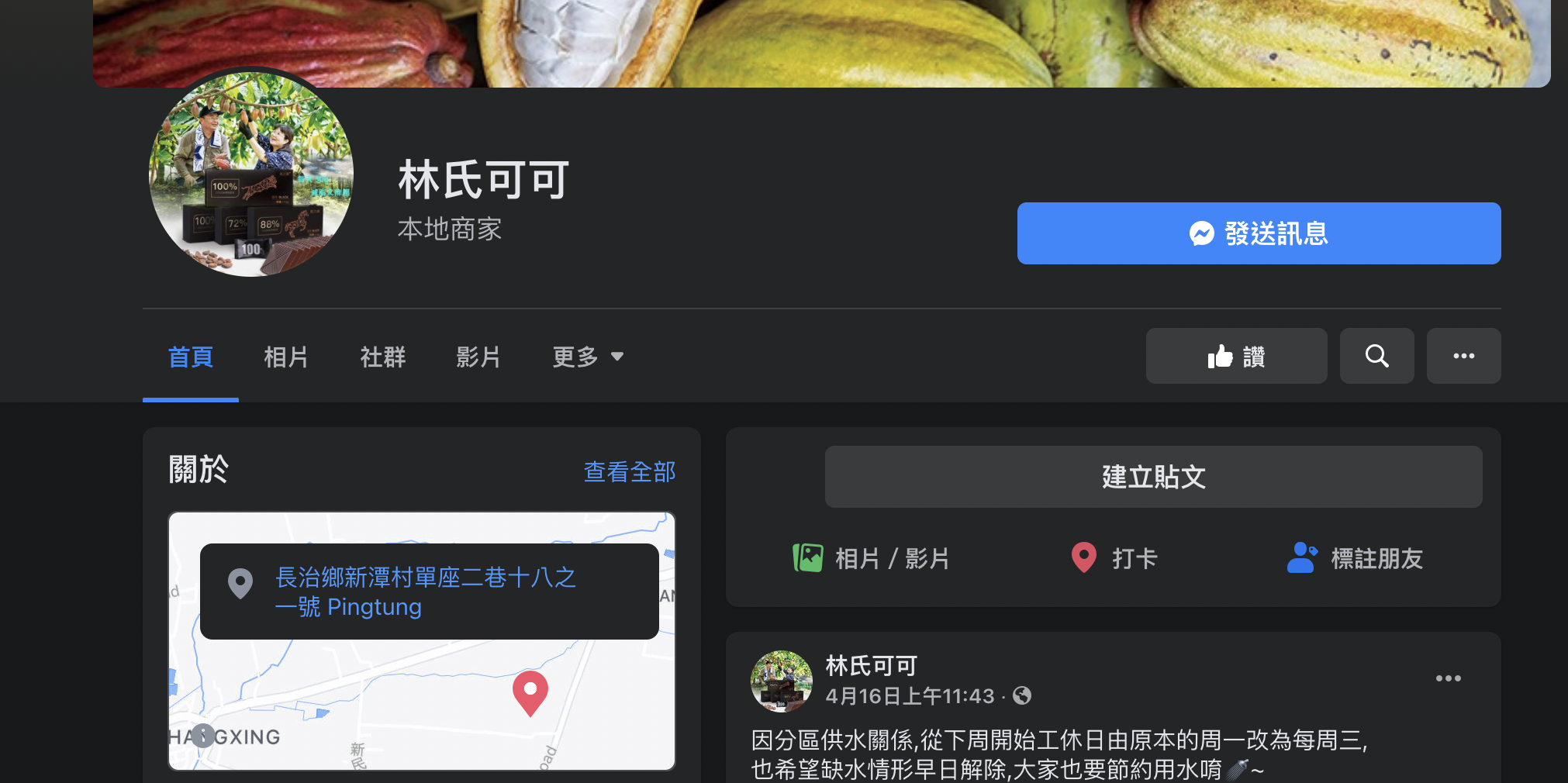1568x783 pixels.
Task: Open options menu for the April 16 post
Action: pyautogui.click(x=1448, y=678)
